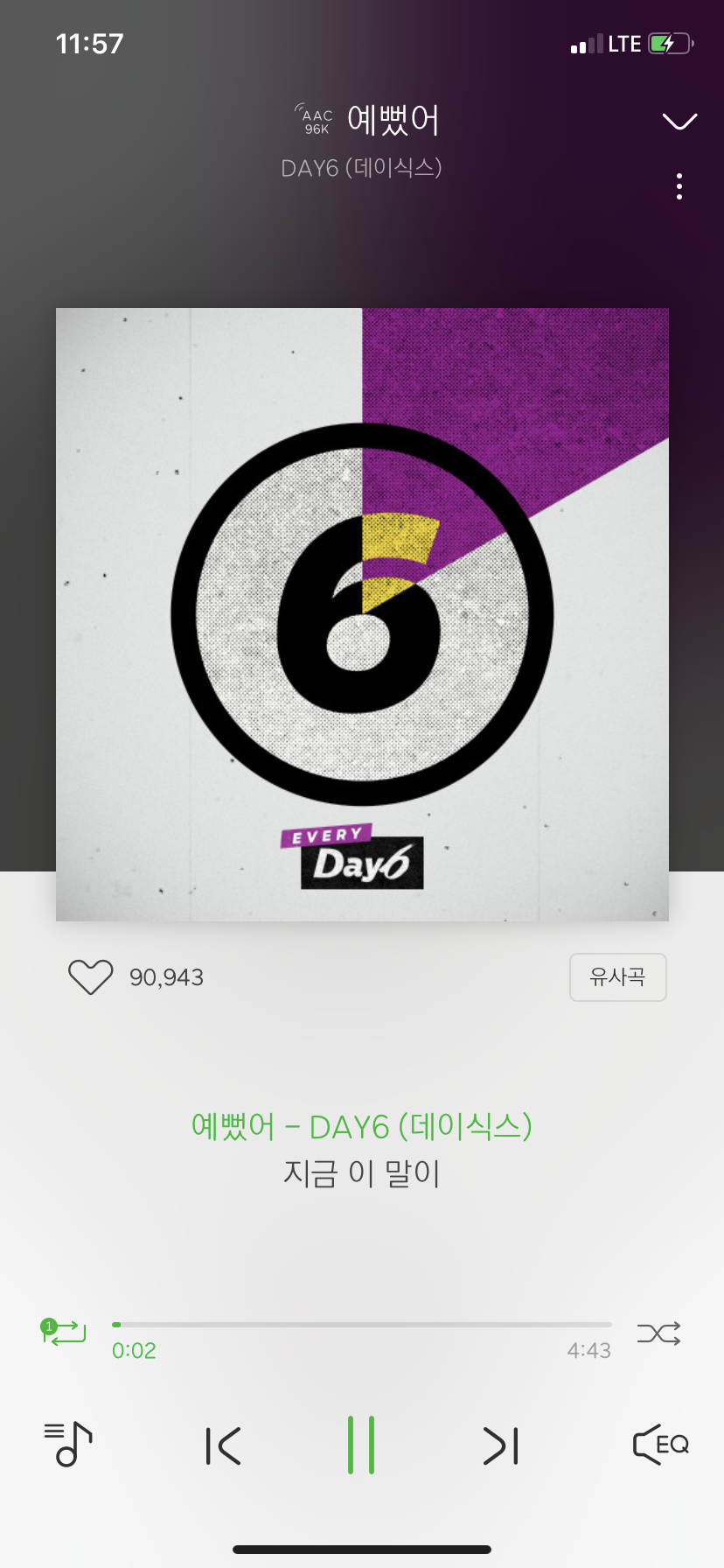Tap the EVERY DAY6 album artwork
Viewport: 724px width, 1568px height.
point(361,612)
